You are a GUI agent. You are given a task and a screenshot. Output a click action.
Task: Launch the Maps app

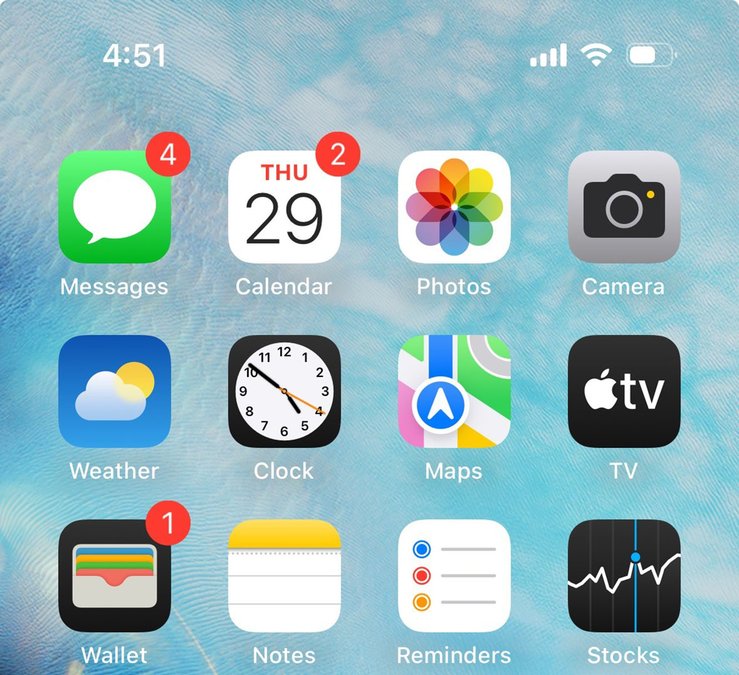(x=454, y=391)
